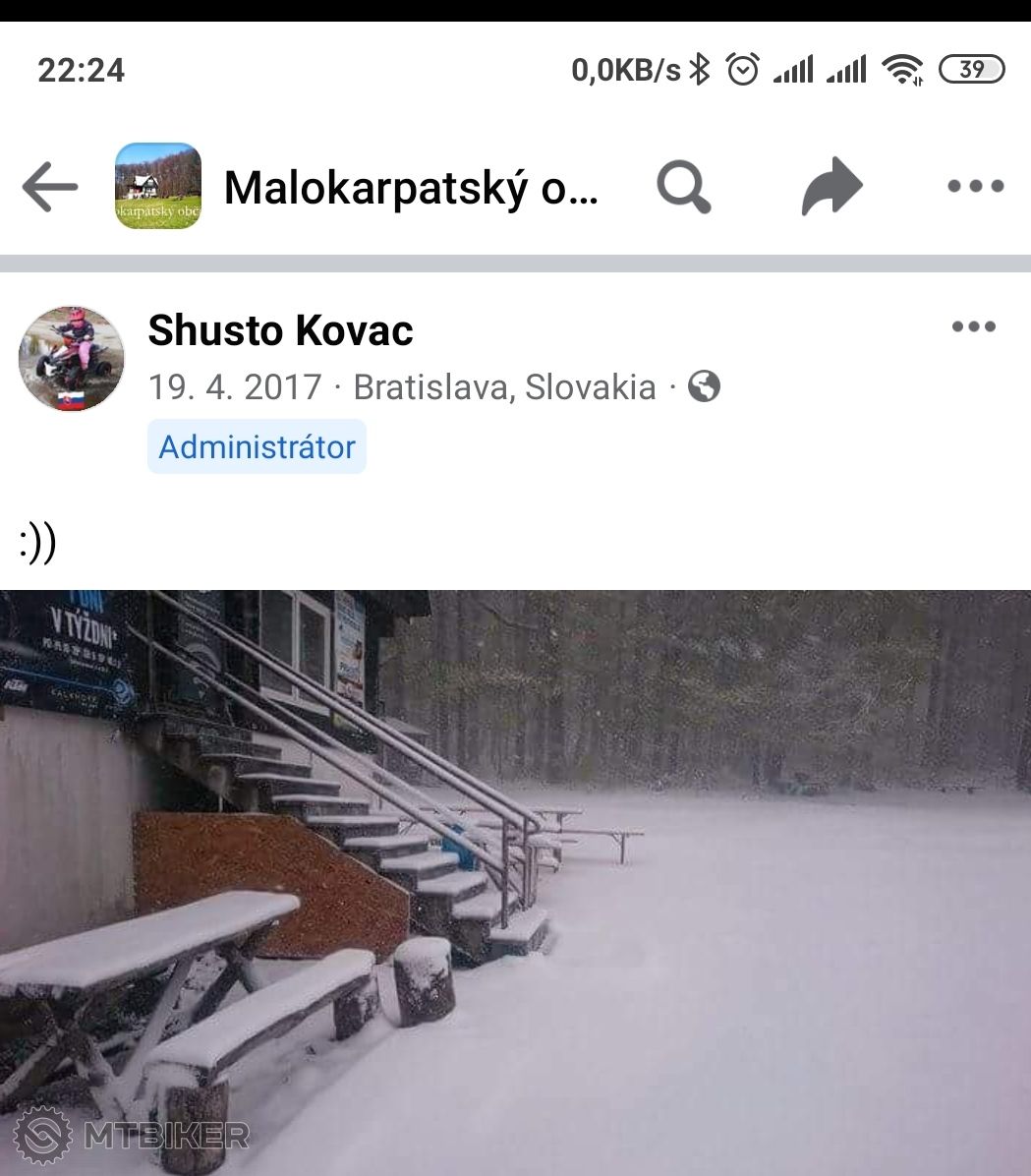Open the Bratislava, Slovakia location link

(x=504, y=387)
